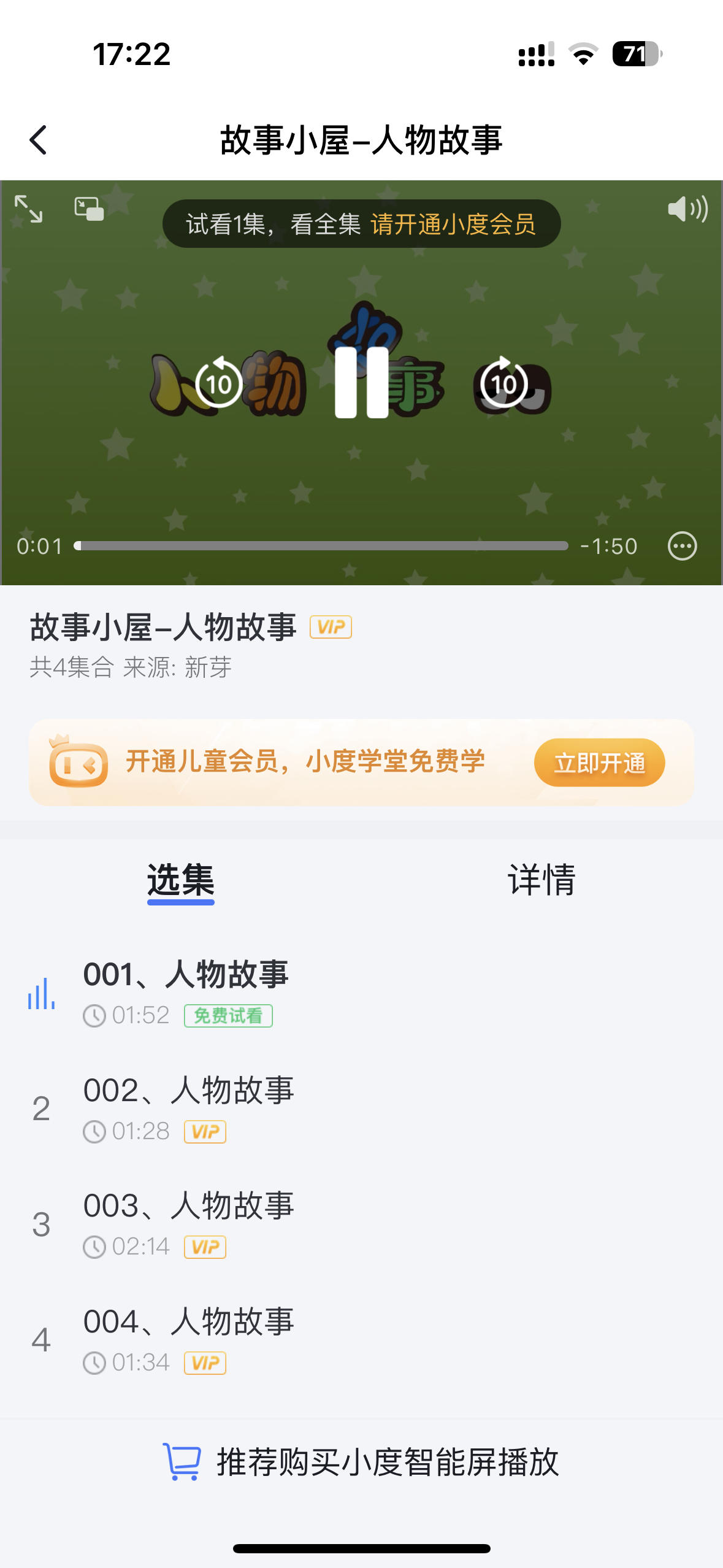The image size is (723, 1568).
Task: Rewind video 10 seconds
Action: [x=218, y=383]
